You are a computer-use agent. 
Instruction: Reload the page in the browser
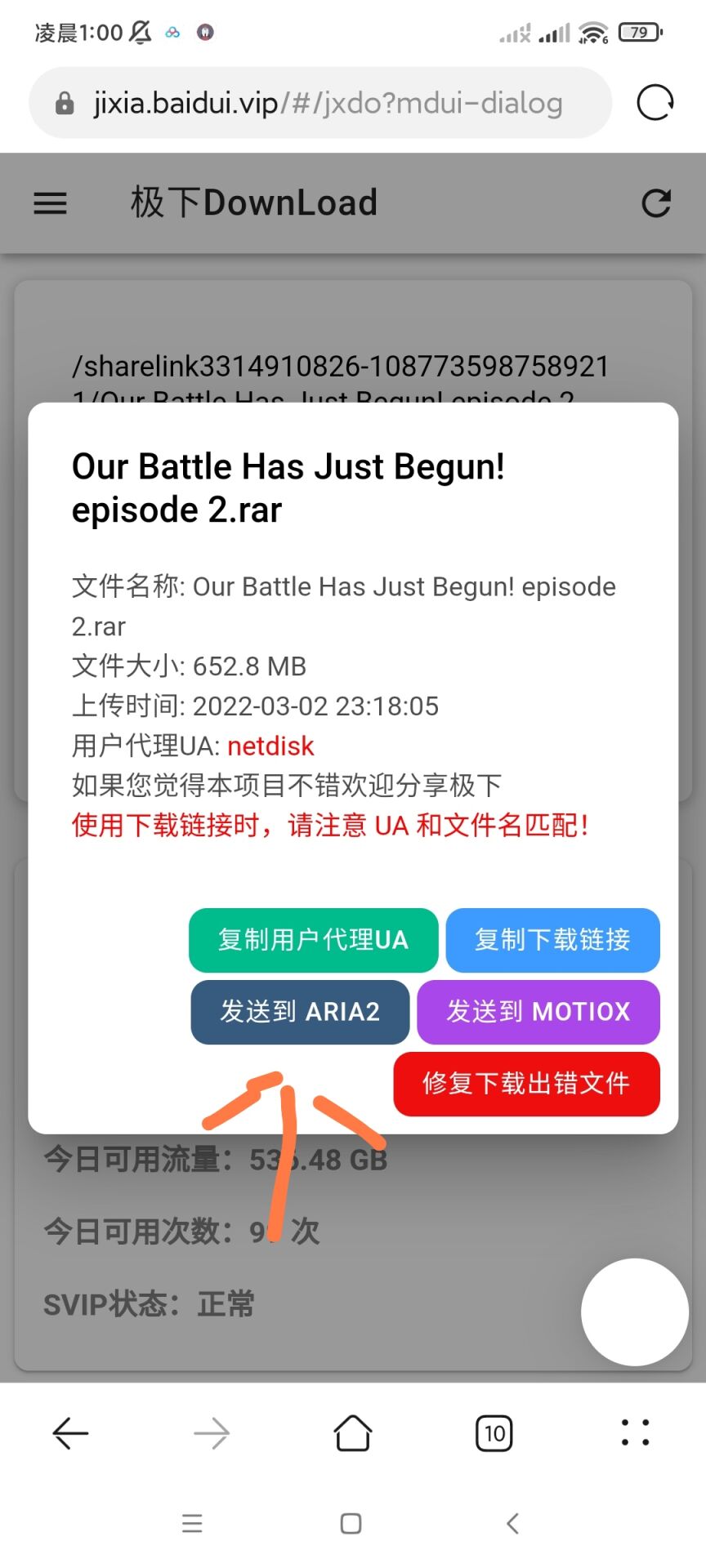click(655, 103)
